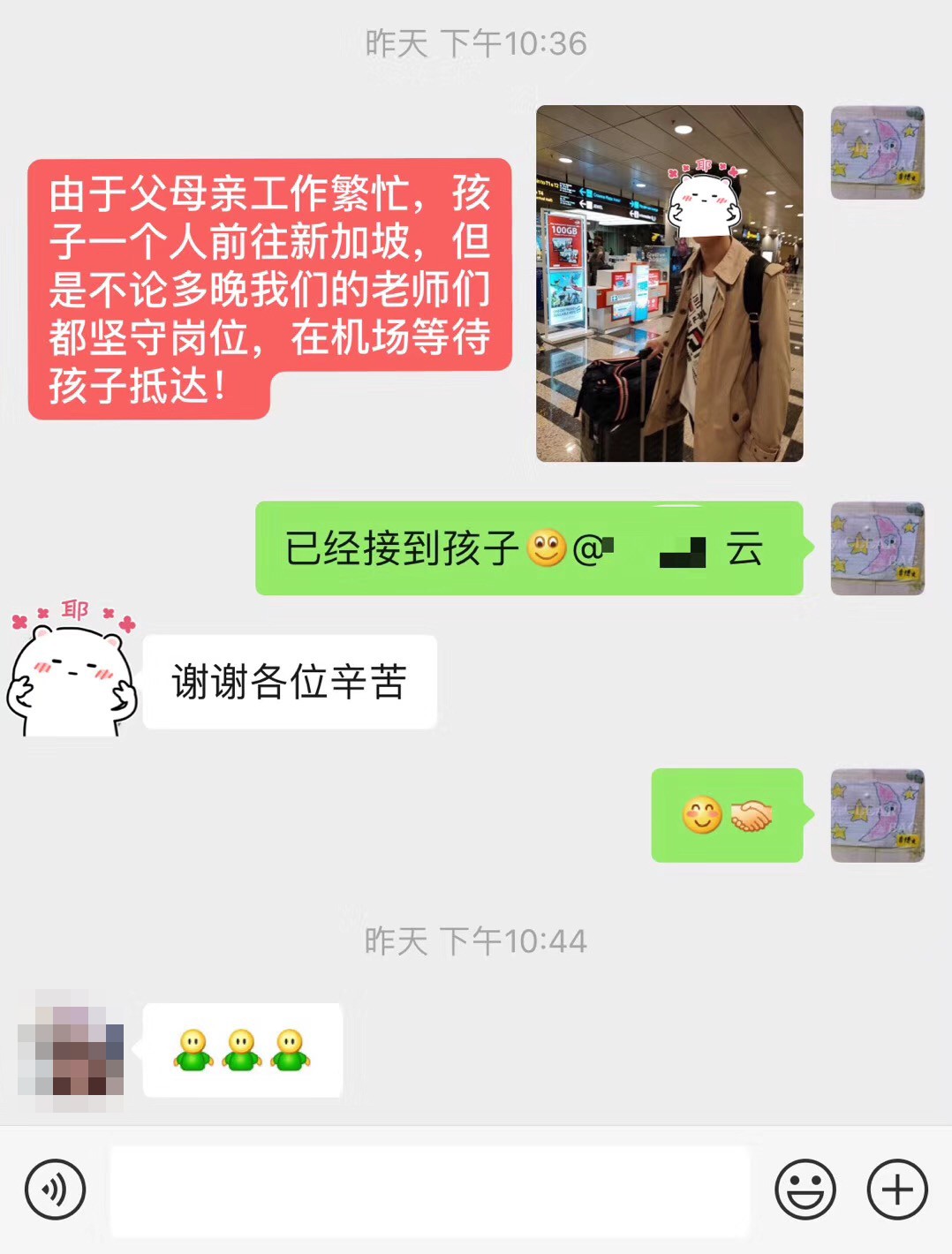Focus the message text field
The width and height of the screenshot is (952, 1254).
(430, 1190)
